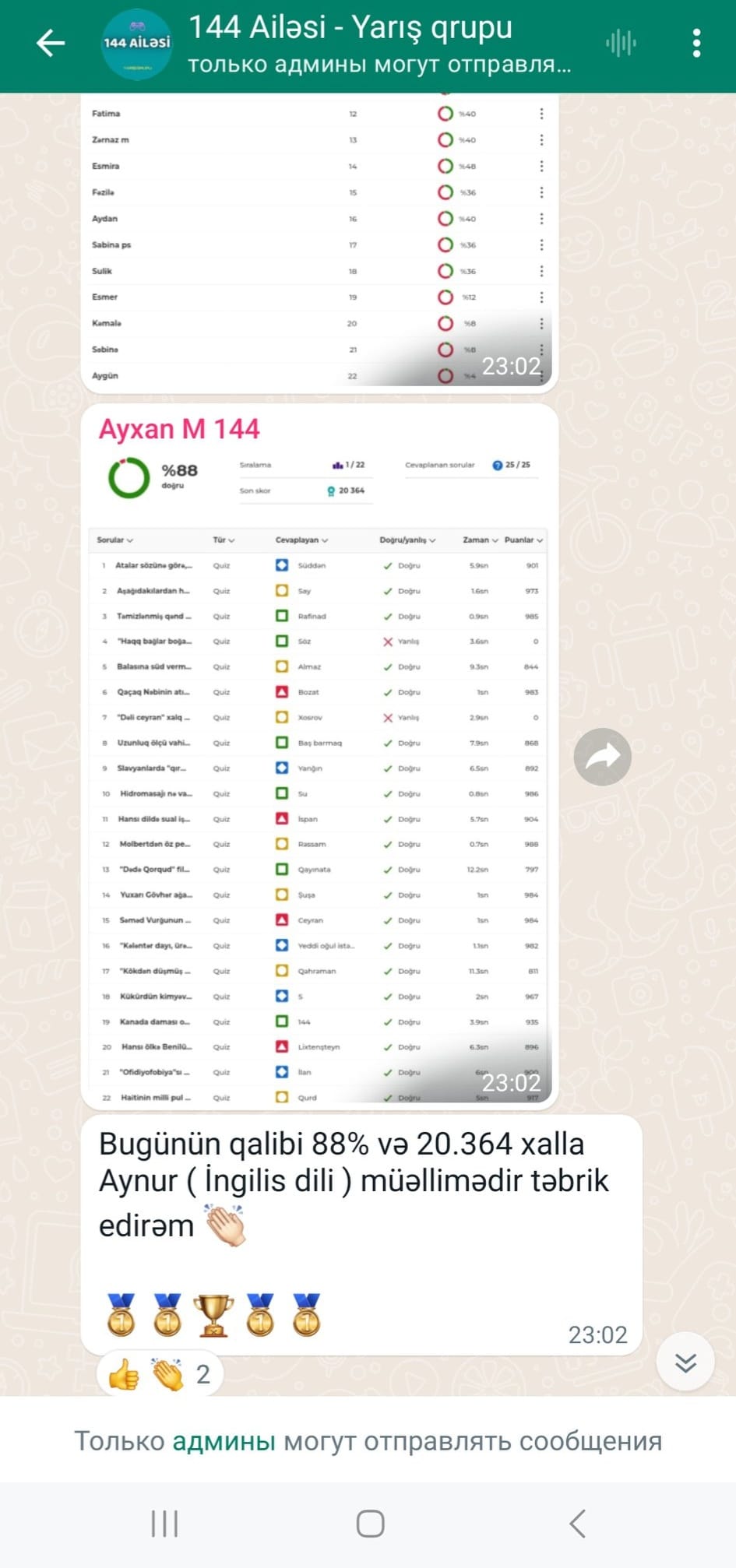View reactions on the winner message
The image size is (736, 1568).
[160, 1374]
